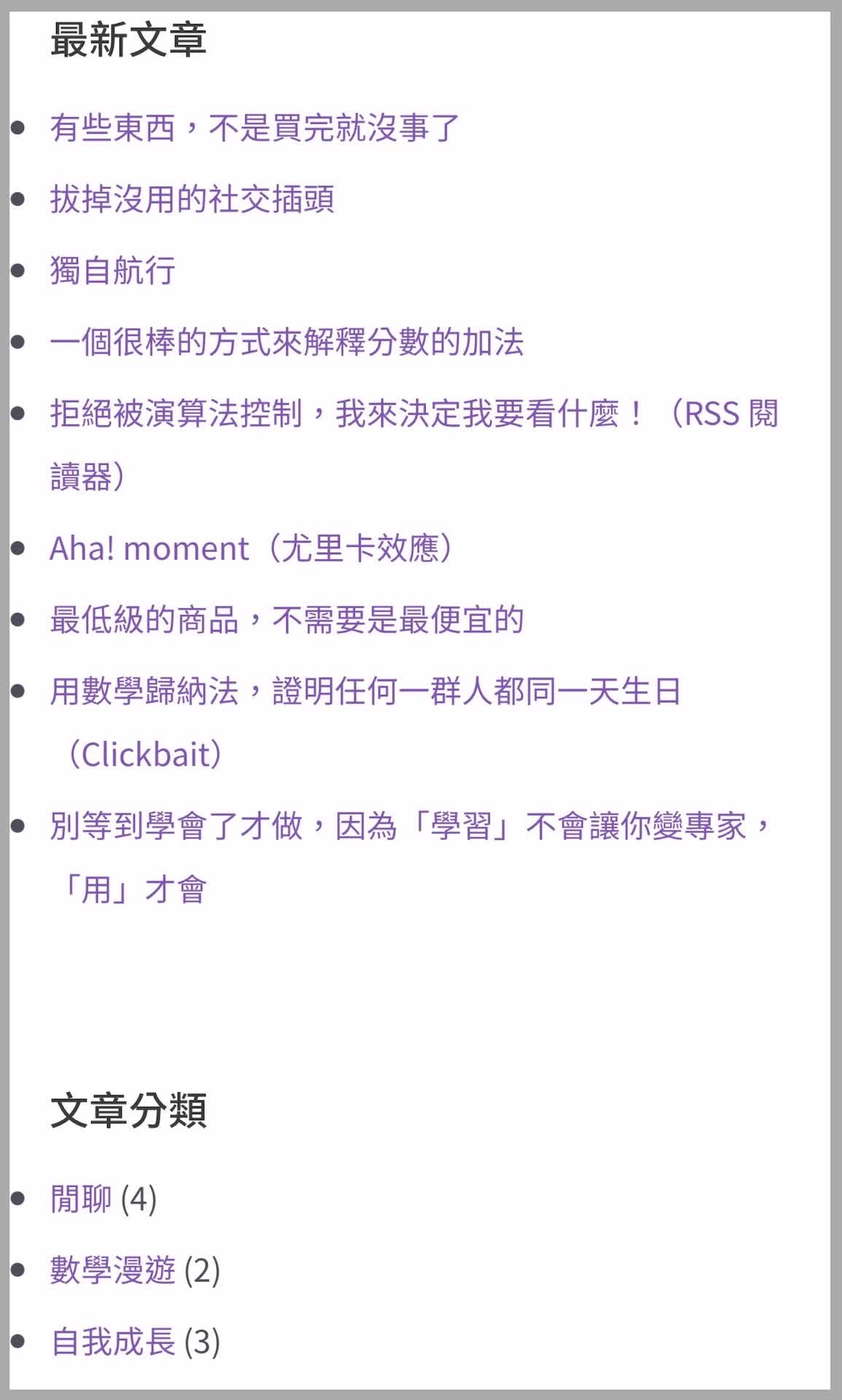Open the 數學歸納法 Clickbait article
This screenshot has height=1400, width=842.
[365, 691]
